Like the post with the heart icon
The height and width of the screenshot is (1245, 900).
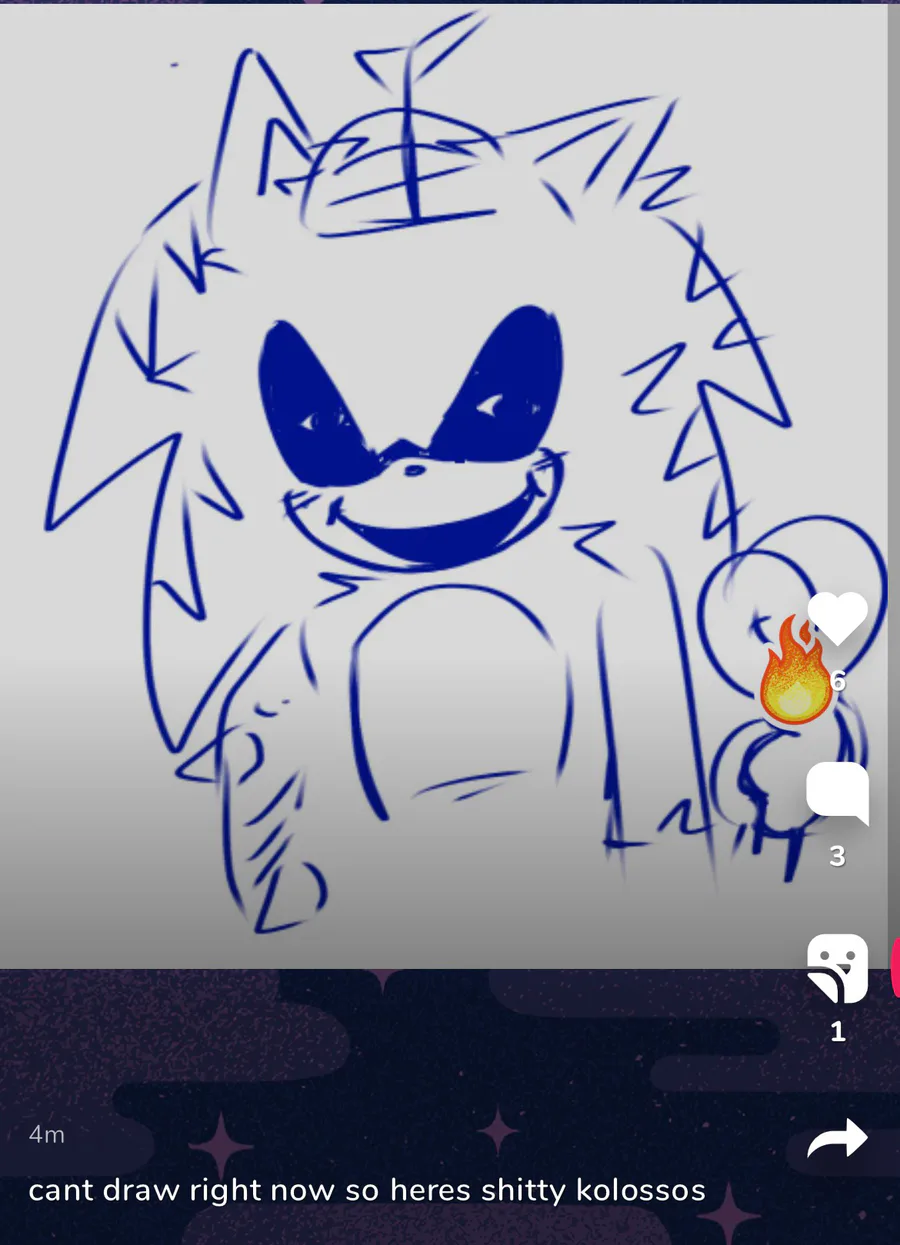click(837, 618)
